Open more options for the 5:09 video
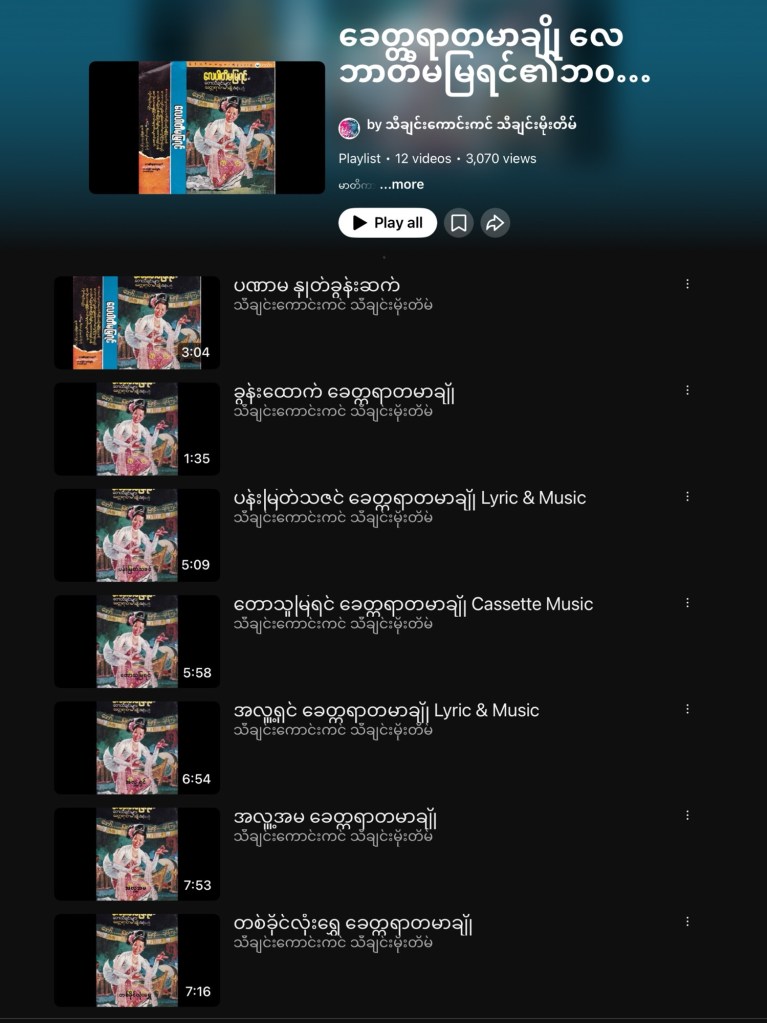767x1023 pixels. [x=687, y=496]
